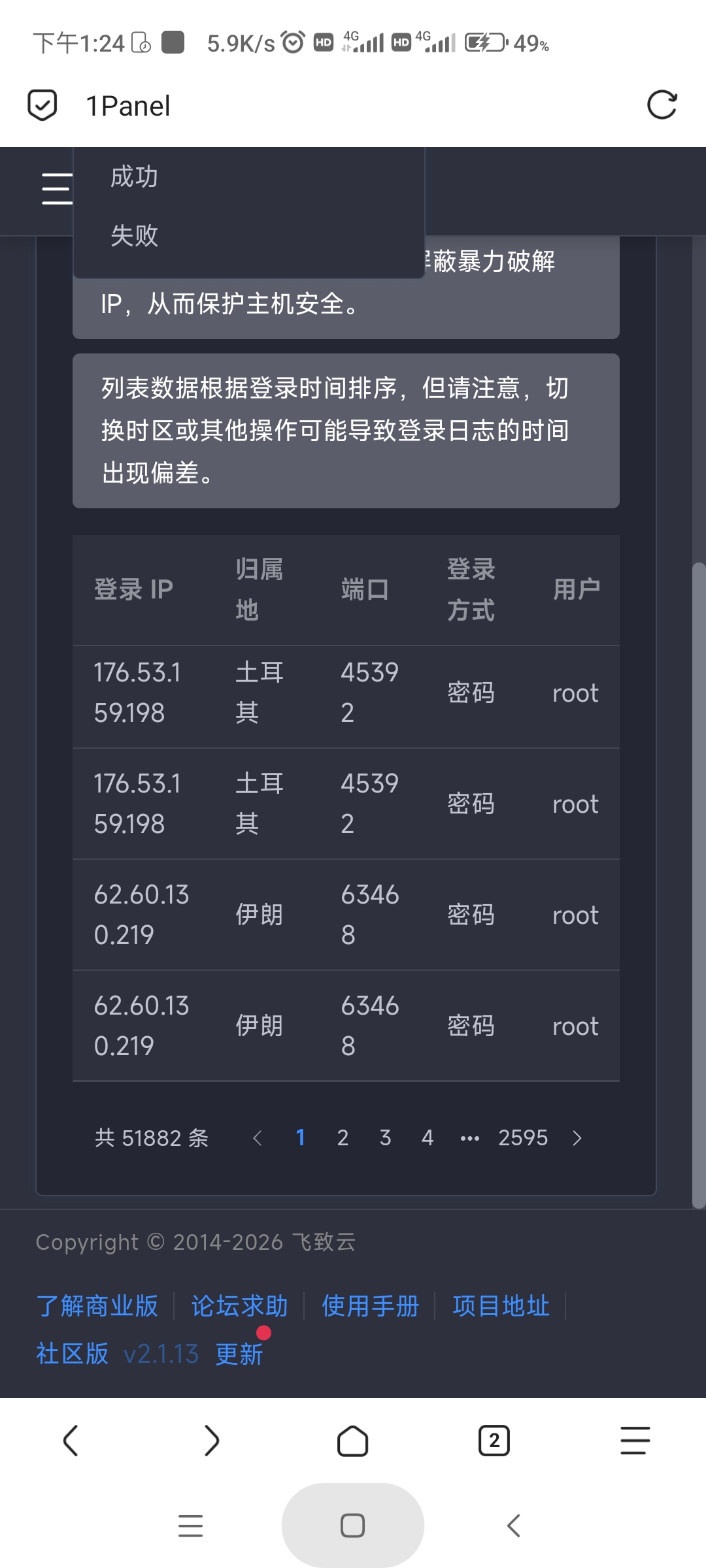Go to page 2 of login logs
Screen dimensions: 706x1568
tap(343, 1137)
